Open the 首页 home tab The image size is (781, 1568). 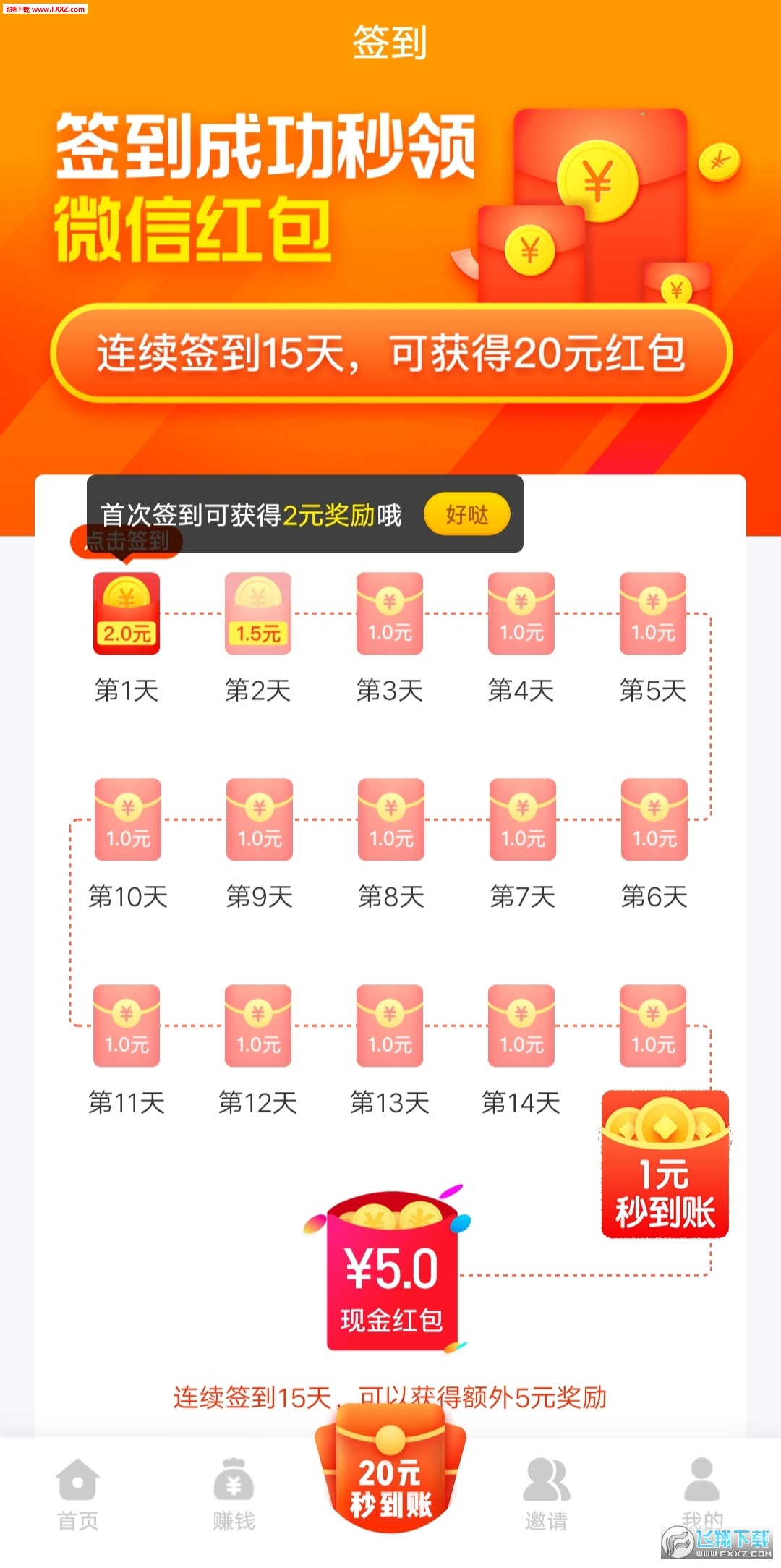click(78, 1494)
